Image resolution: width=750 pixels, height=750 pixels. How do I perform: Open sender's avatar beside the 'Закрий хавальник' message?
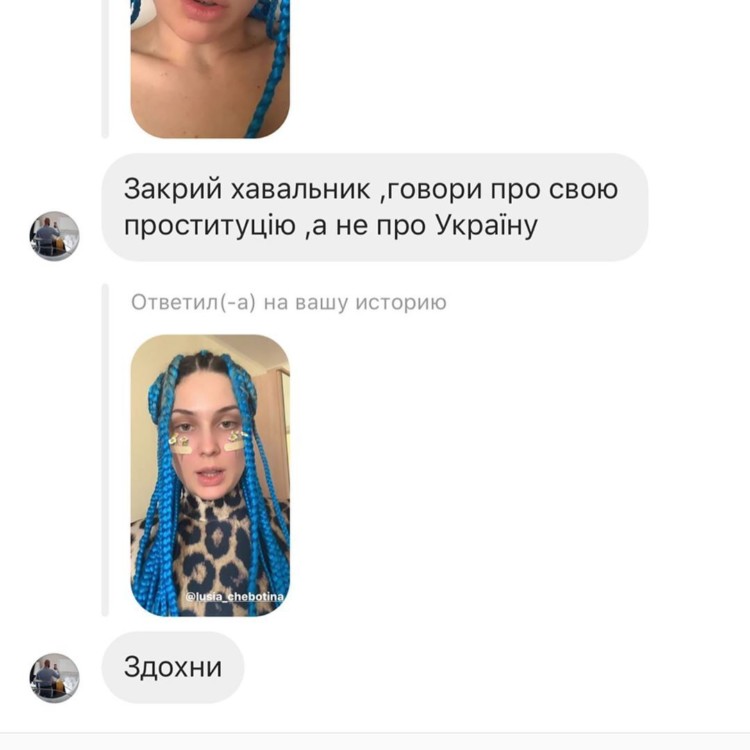55,236
